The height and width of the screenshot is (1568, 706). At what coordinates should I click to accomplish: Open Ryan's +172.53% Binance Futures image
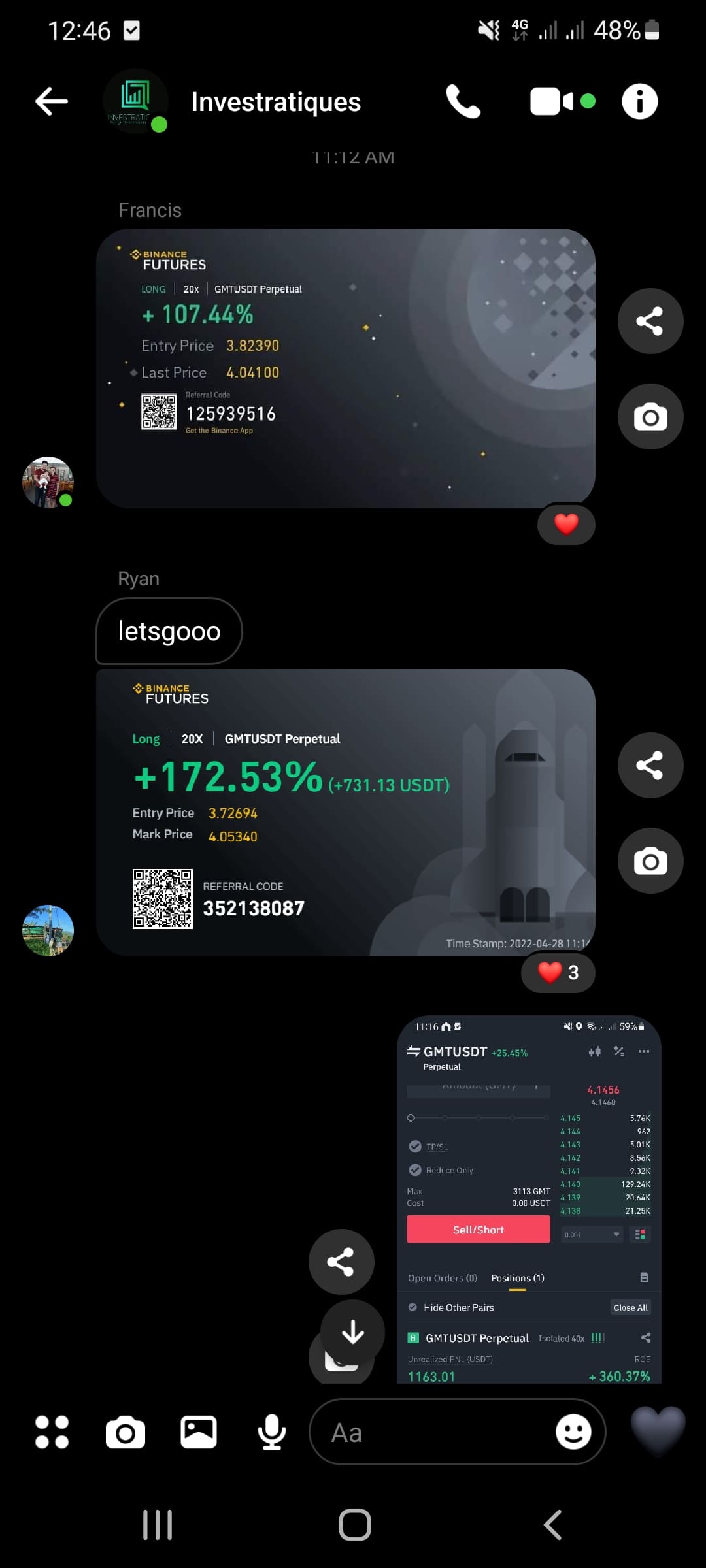pyautogui.click(x=345, y=812)
